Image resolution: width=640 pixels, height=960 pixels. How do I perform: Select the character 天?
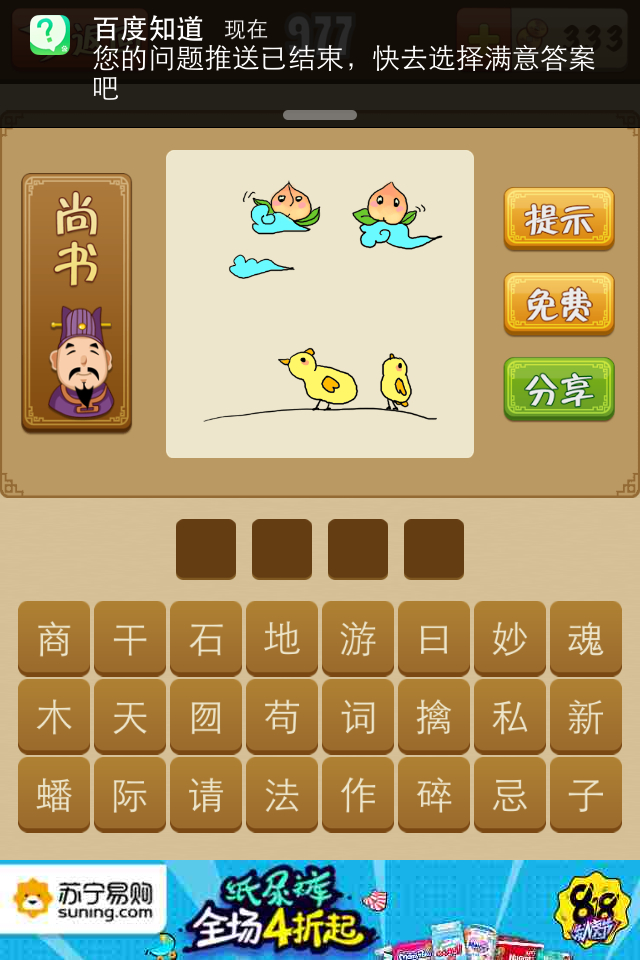(x=130, y=716)
